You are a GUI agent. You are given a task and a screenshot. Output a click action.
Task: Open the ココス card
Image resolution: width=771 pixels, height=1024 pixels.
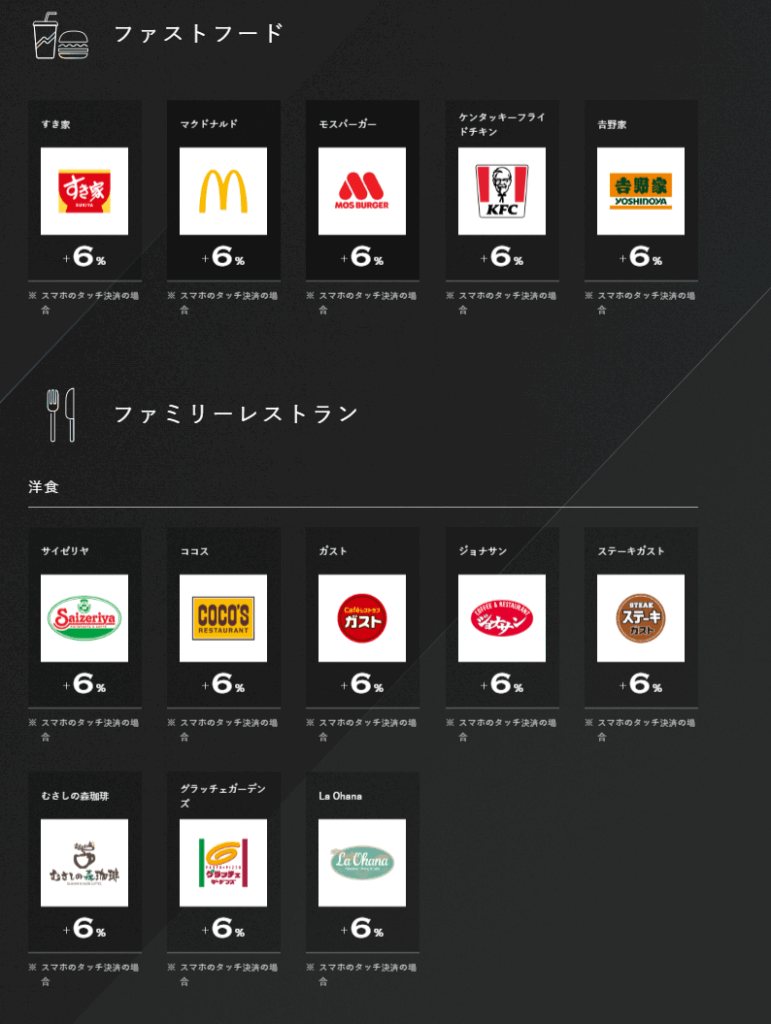point(223,618)
